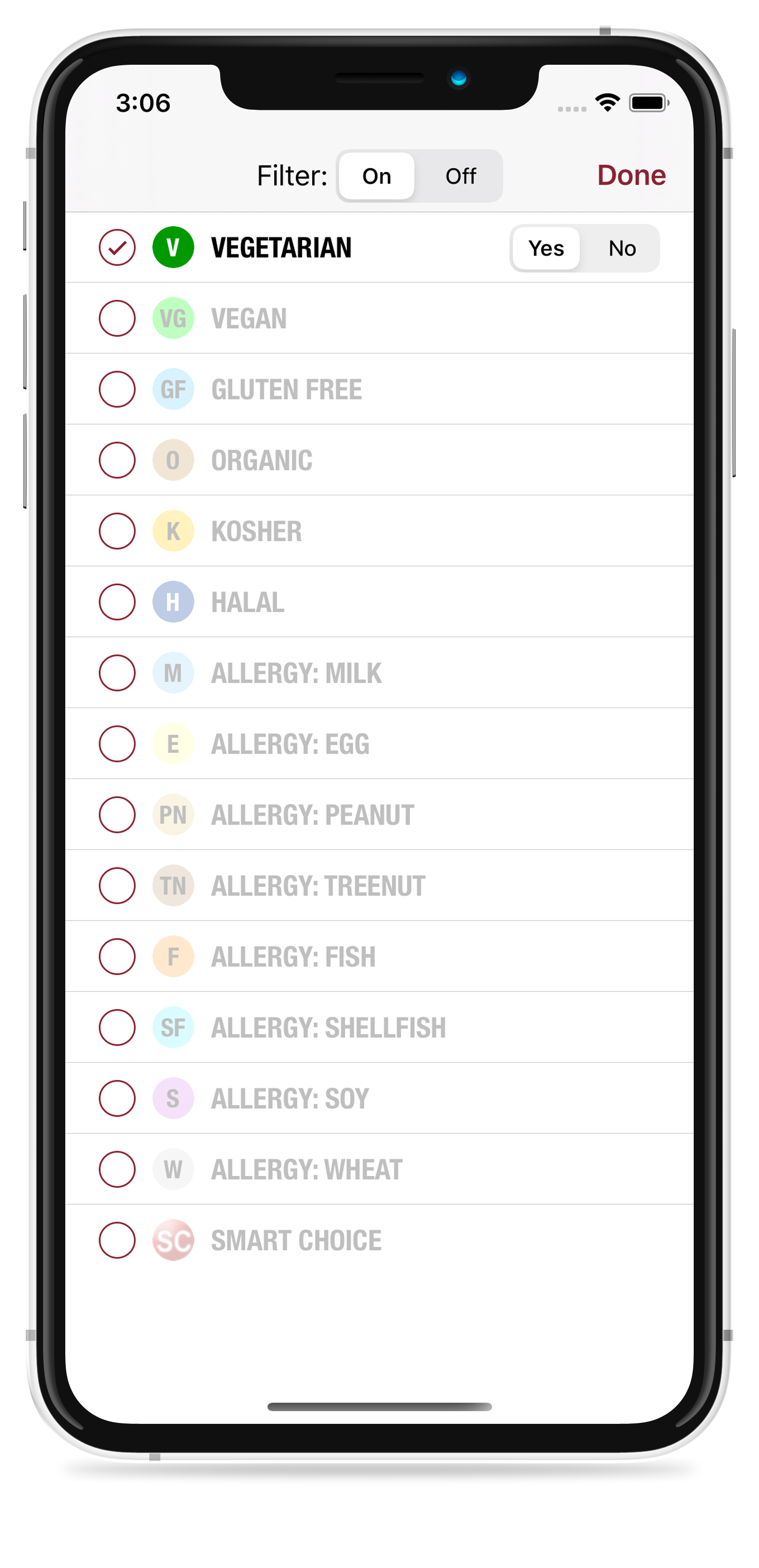Screen dimensions: 759x1568
Task: Check the Gluten Free option
Action: [x=117, y=389]
